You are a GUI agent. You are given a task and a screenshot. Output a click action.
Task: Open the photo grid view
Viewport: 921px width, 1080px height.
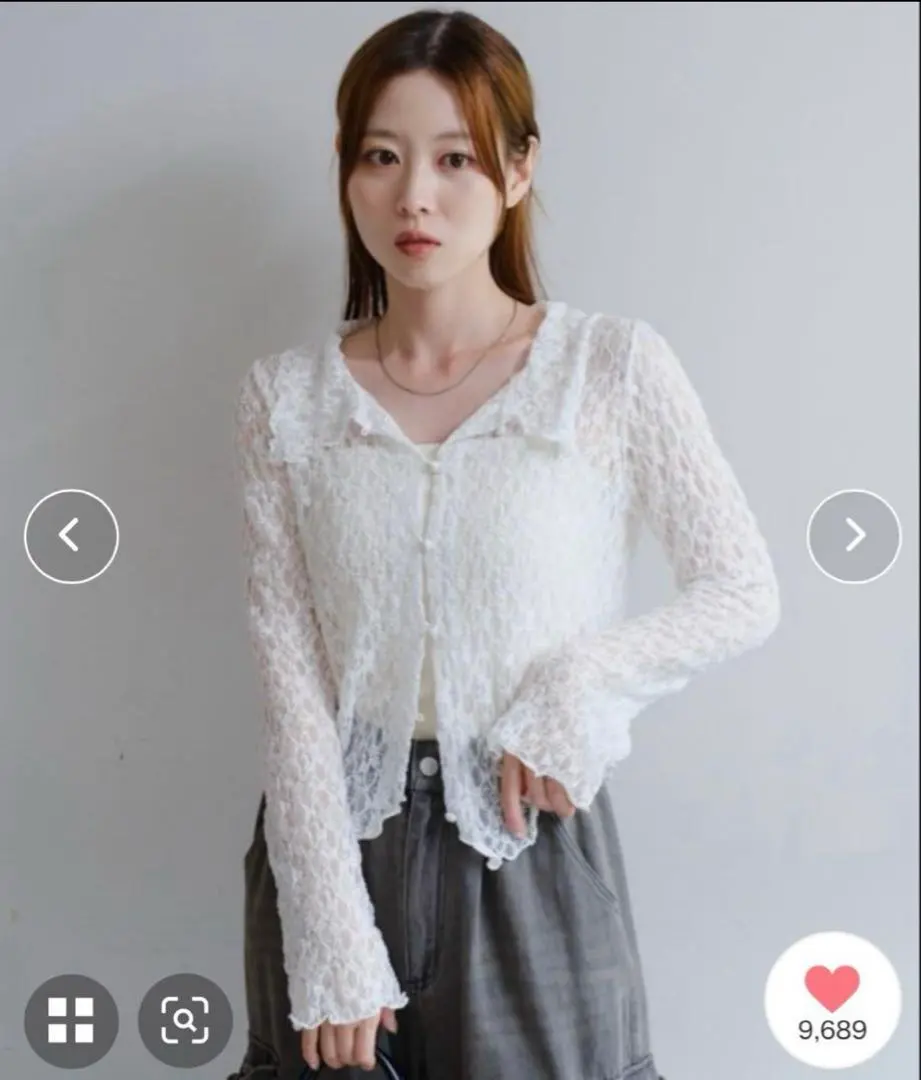pyautogui.click(x=71, y=1020)
